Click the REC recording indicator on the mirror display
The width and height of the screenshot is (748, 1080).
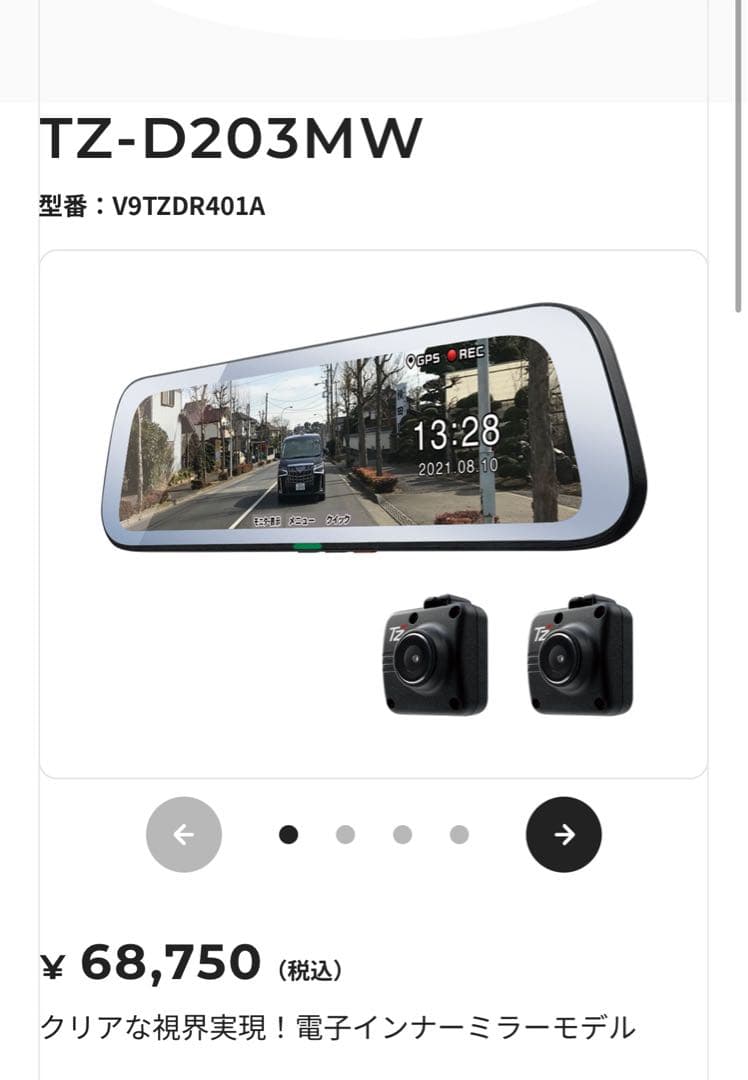(x=466, y=353)
